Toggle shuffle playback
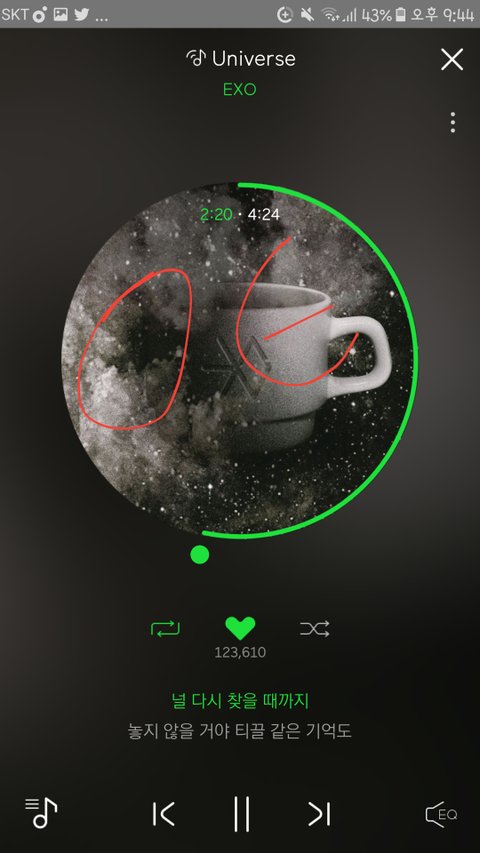 click(315, 629)
